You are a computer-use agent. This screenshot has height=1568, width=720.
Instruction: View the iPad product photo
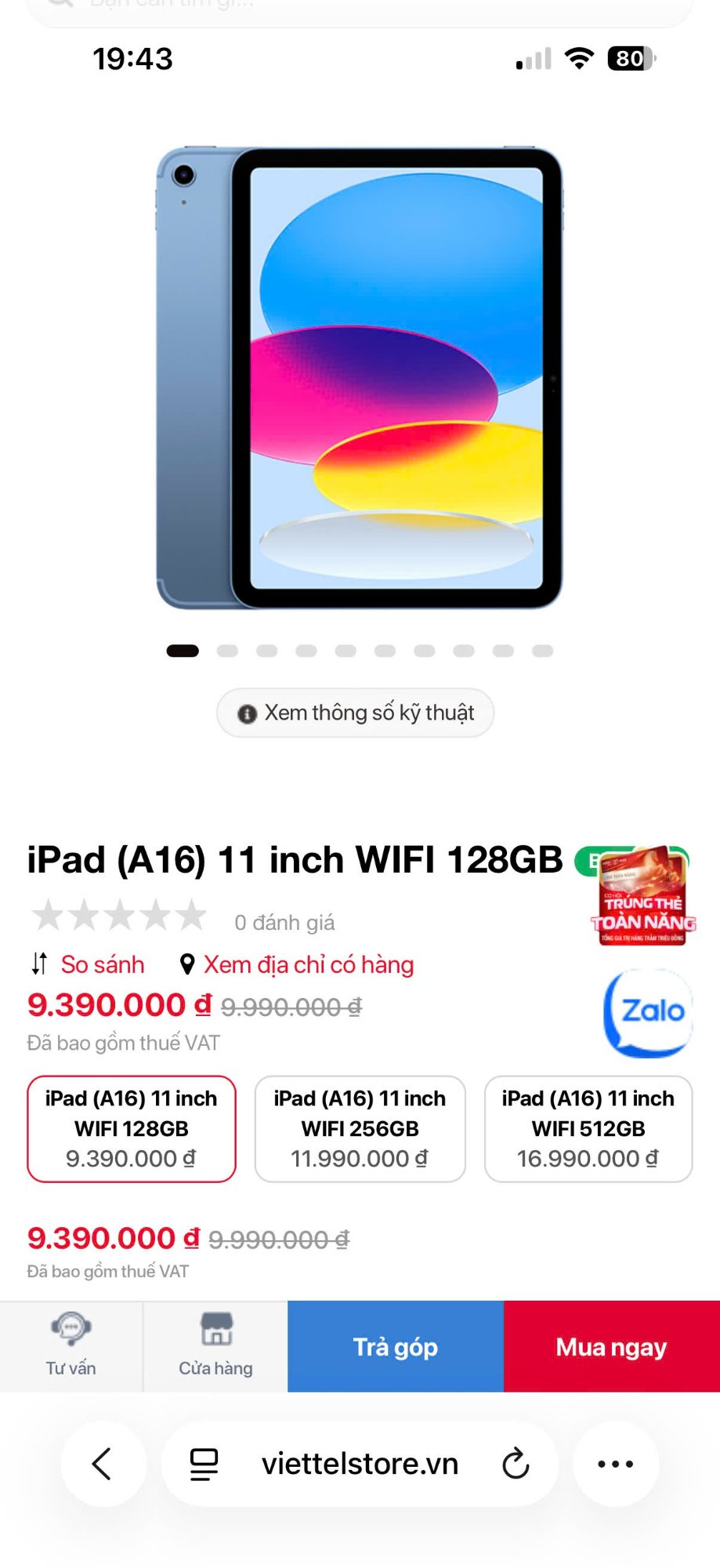click(x=360, y=378)
